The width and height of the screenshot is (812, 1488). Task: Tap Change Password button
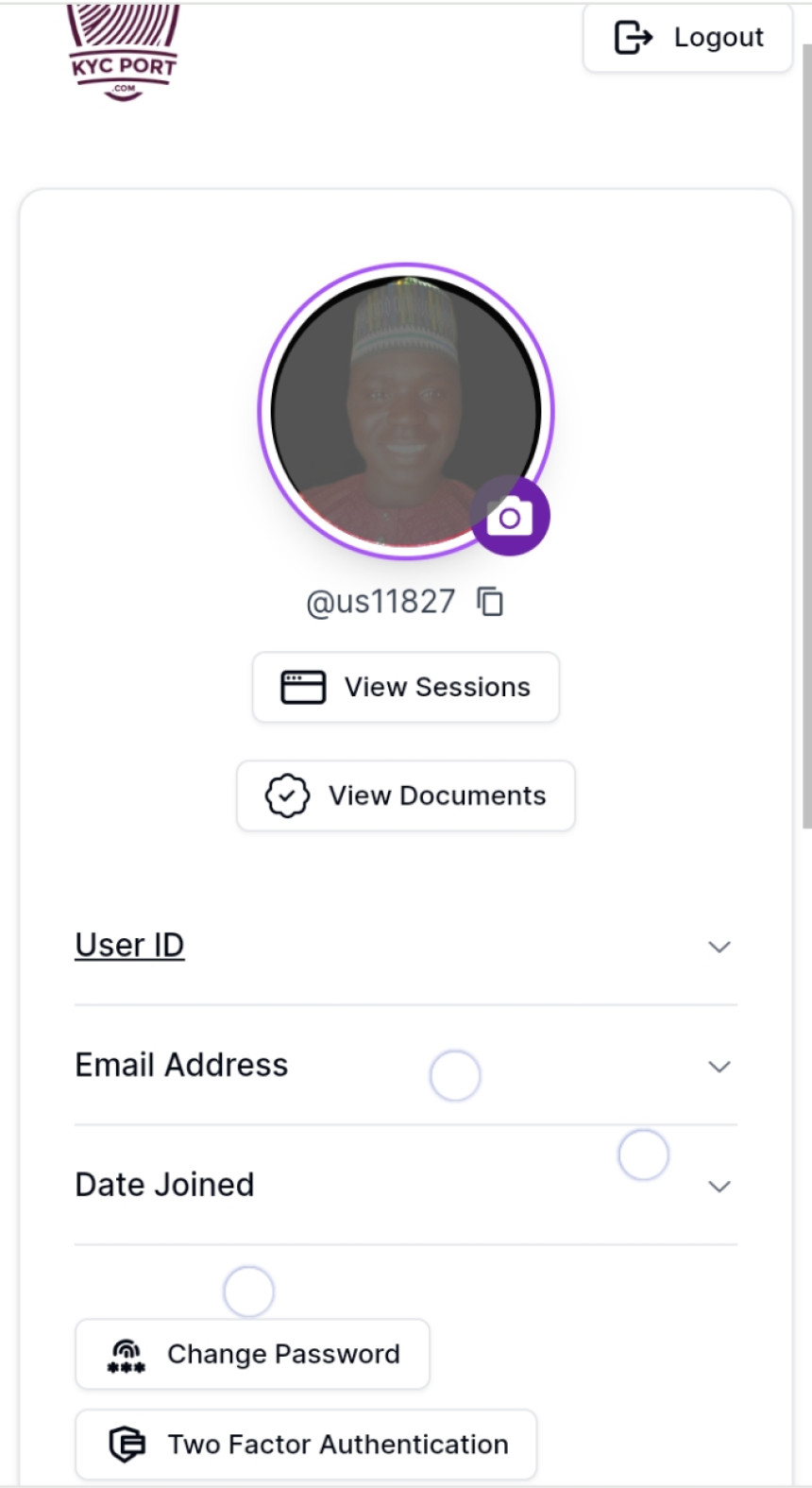click(252, 1354)
